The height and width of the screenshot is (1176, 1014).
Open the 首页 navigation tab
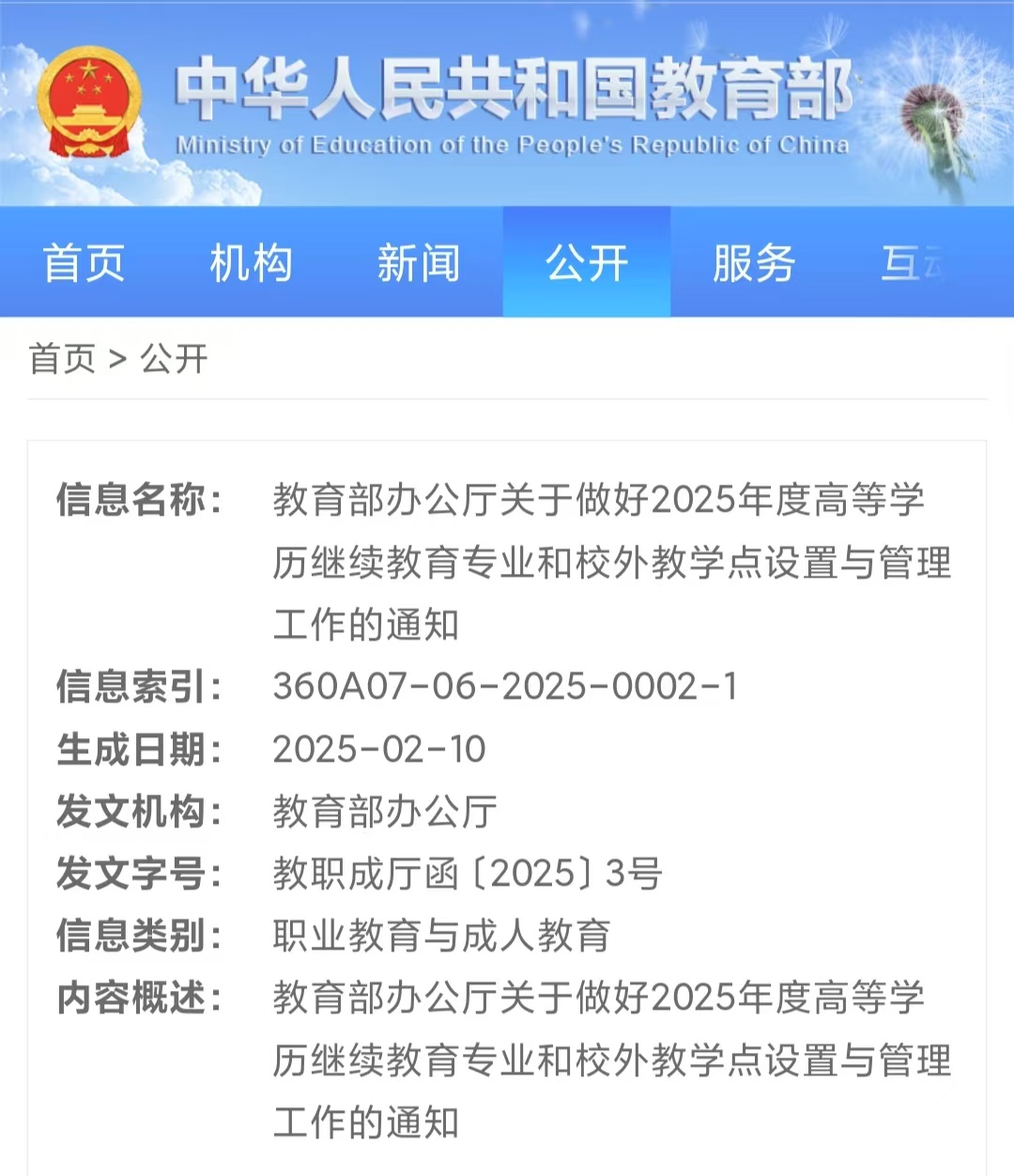[84, 262]
